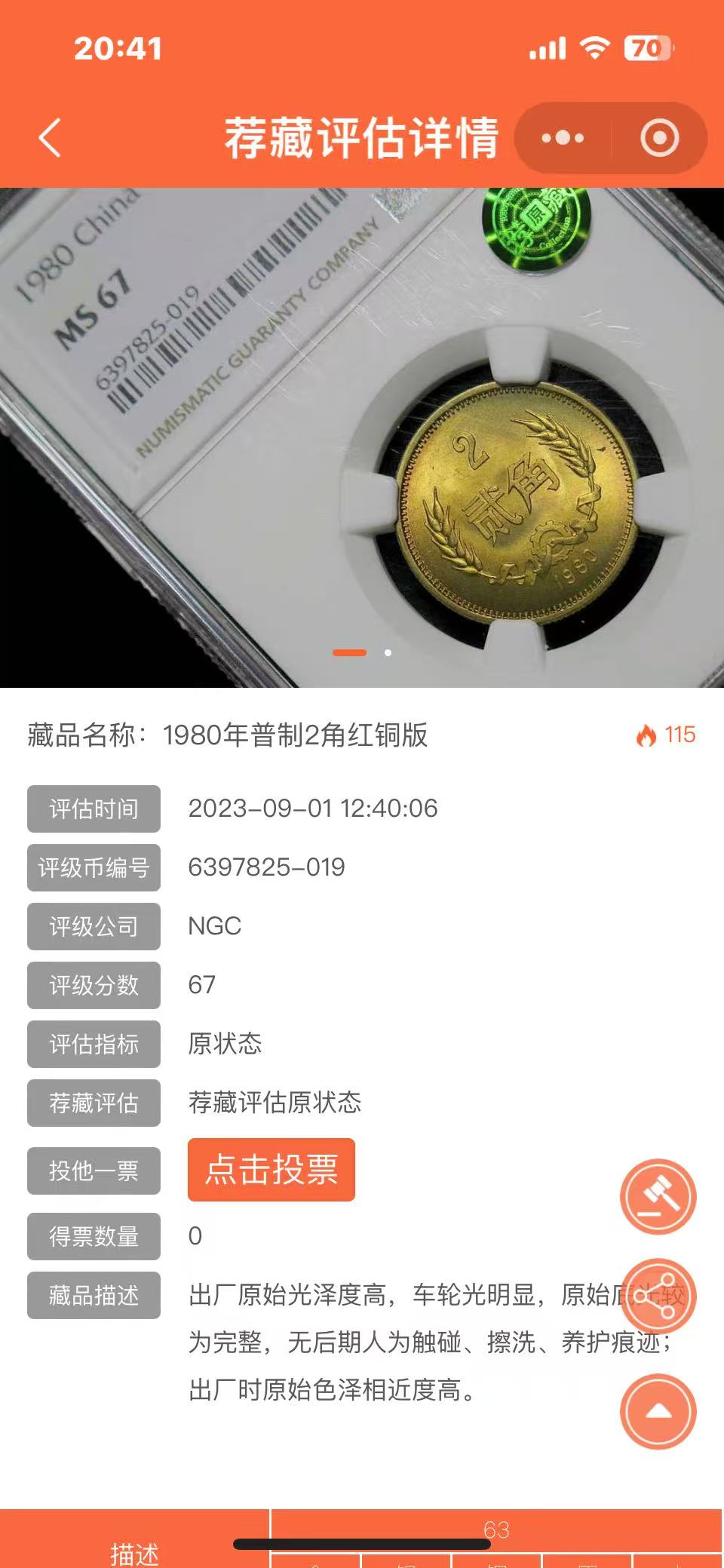Screen dimensions: 724x1568
Task: Open the coin photo in the image carousel
Action: coord(362,437)
